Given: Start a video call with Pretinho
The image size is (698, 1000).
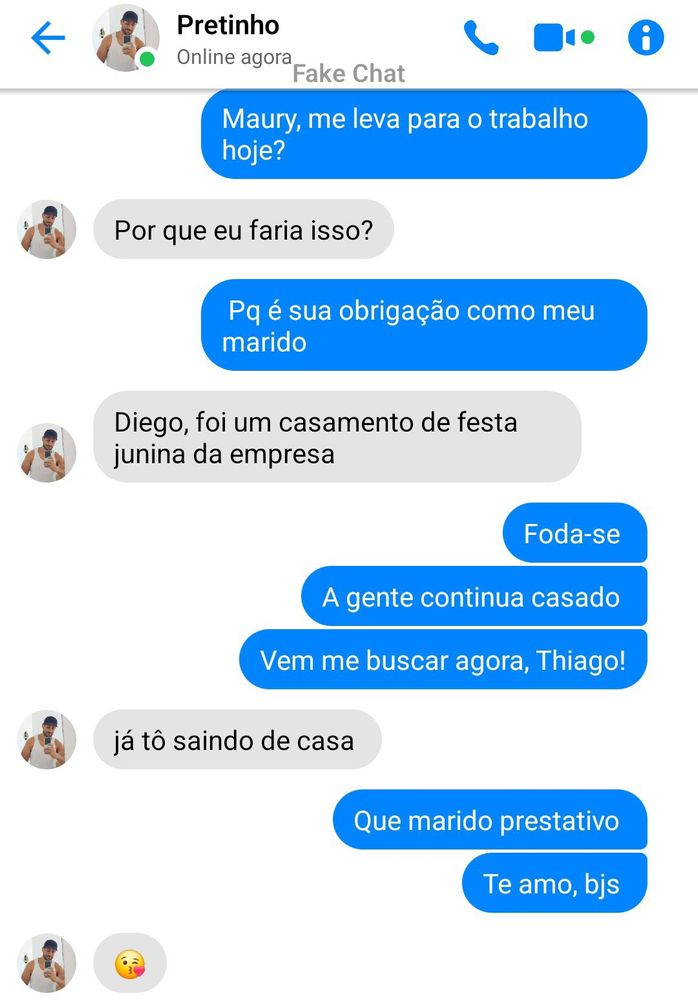Looking at the screenshot, I should coord(555,38).
